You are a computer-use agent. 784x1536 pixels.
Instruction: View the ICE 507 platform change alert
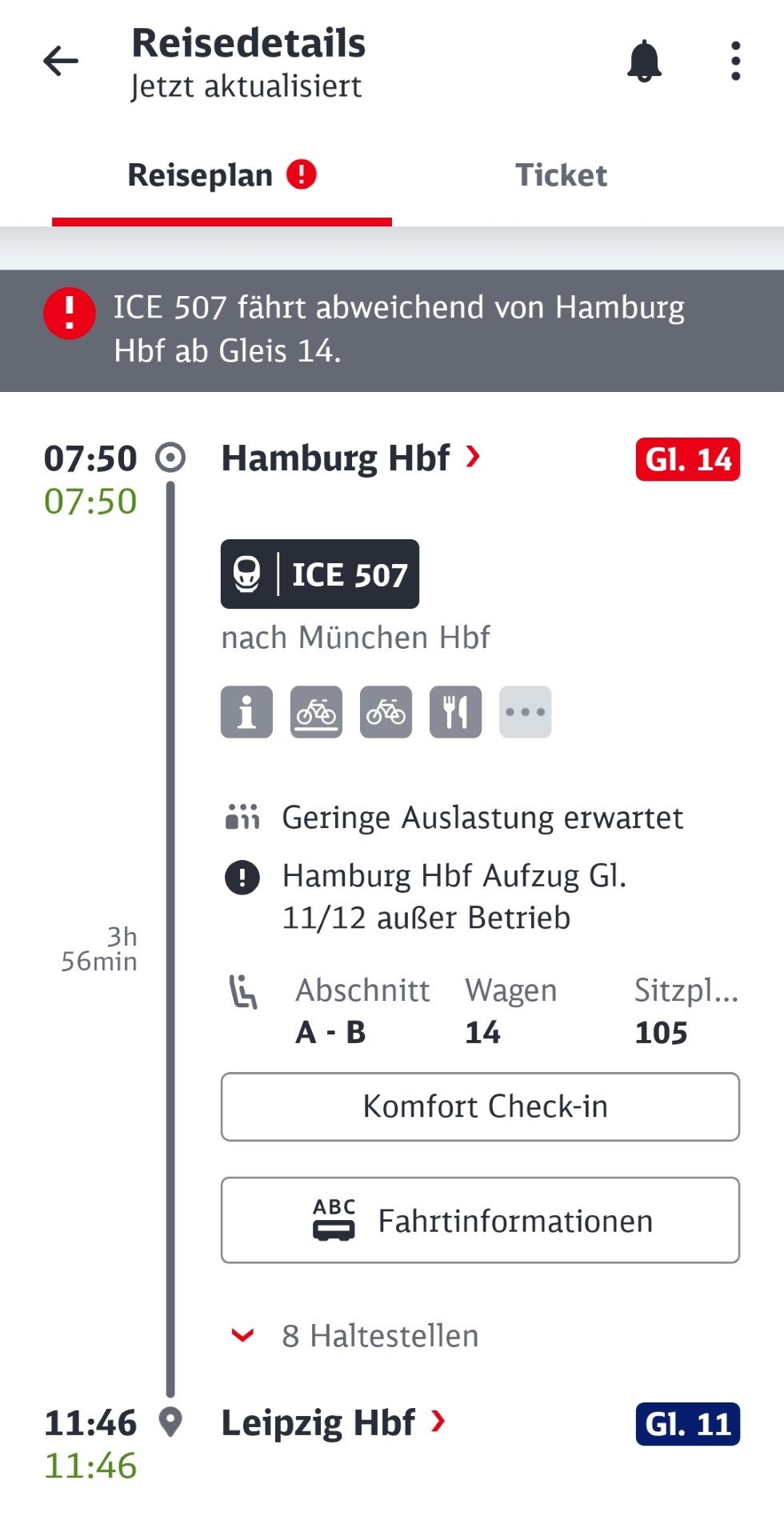click(392, 330)
